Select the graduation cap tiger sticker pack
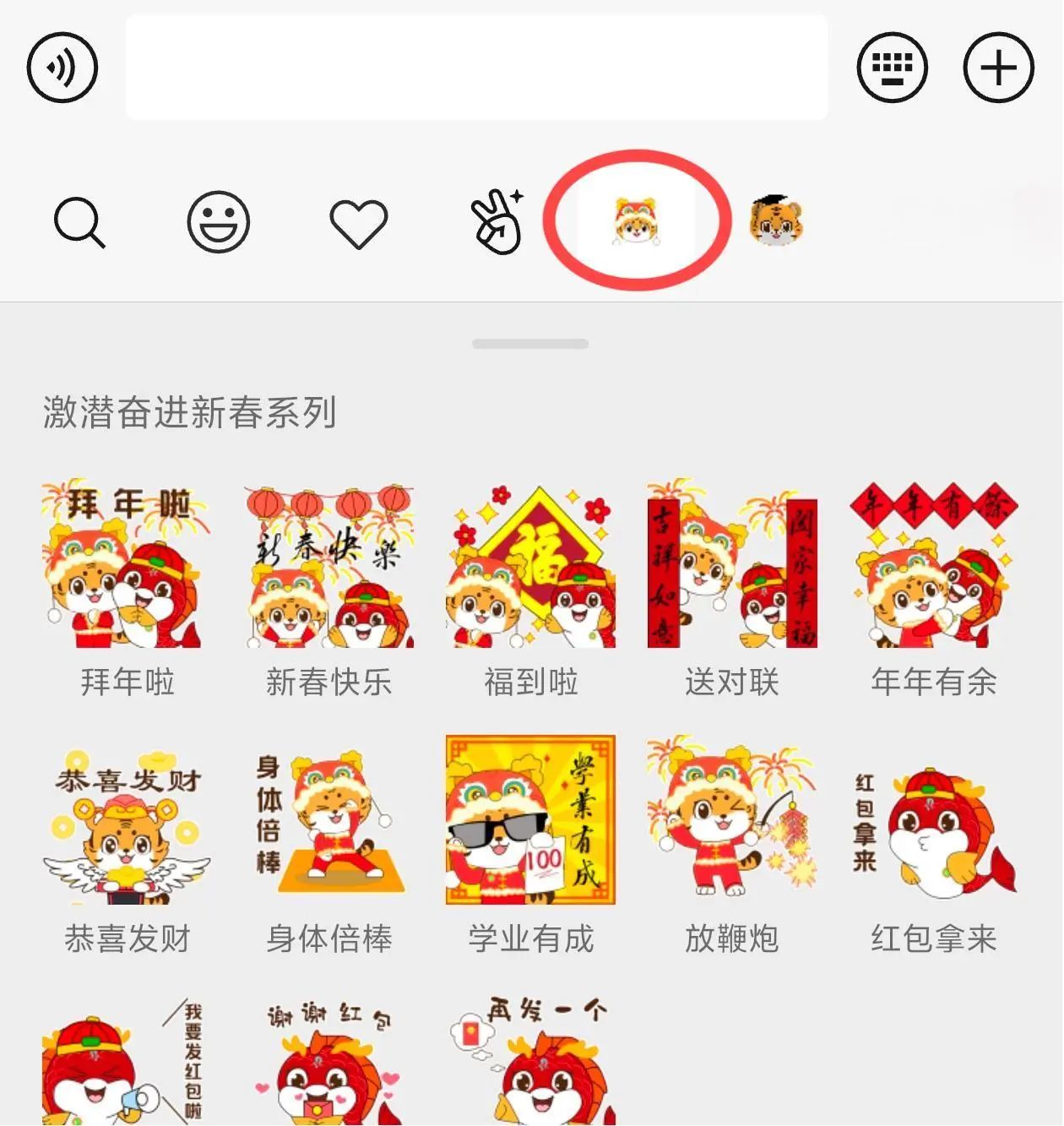The image size is (1064, 1126). tap(775, 221)
